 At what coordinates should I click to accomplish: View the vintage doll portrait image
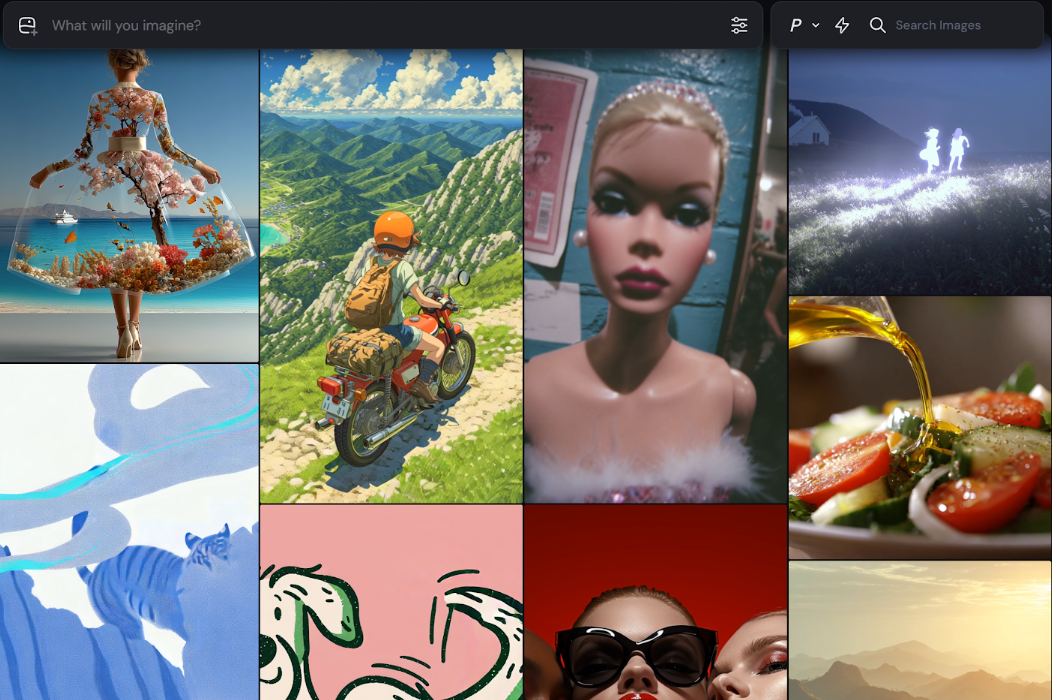tap(655, 275)
